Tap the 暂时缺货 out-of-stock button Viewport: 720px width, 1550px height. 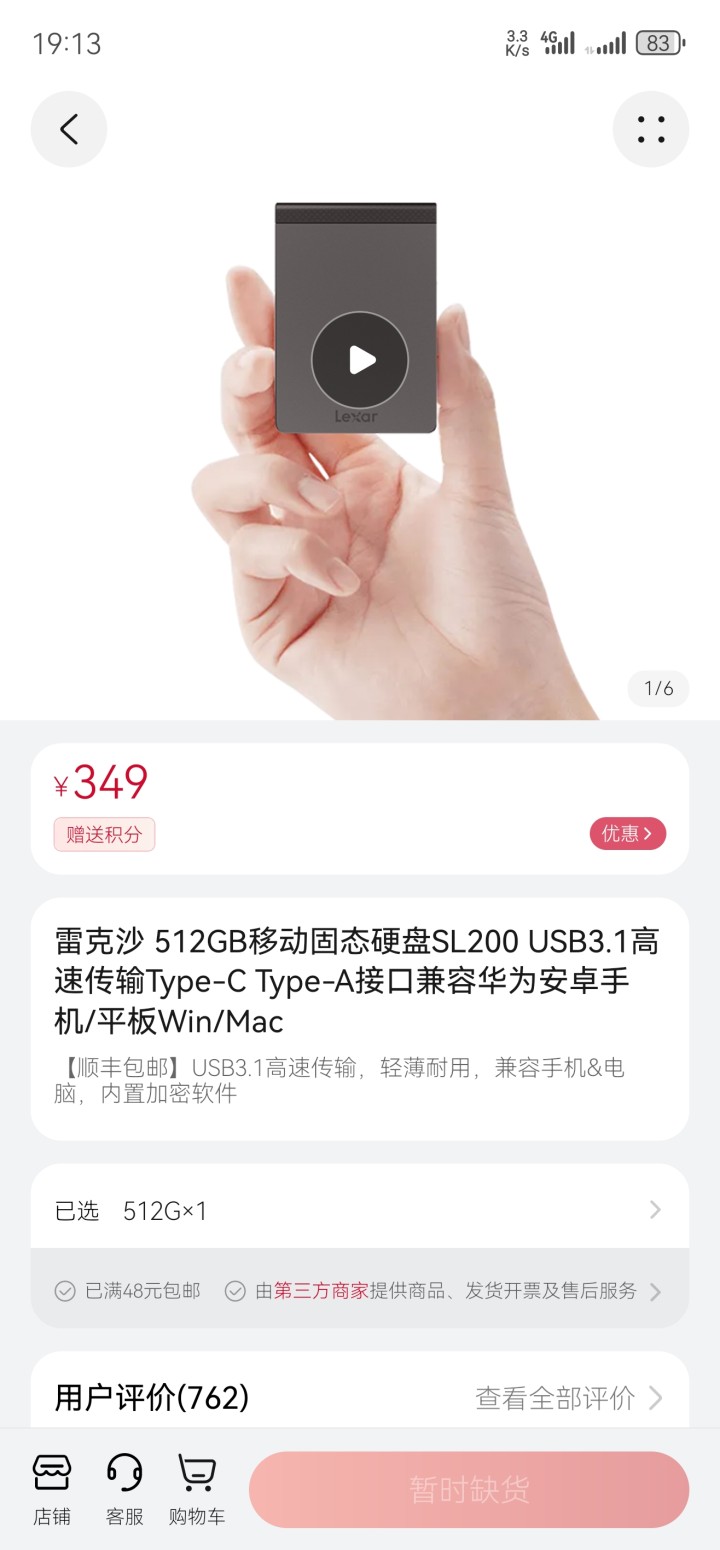[x=469, y=1490]
